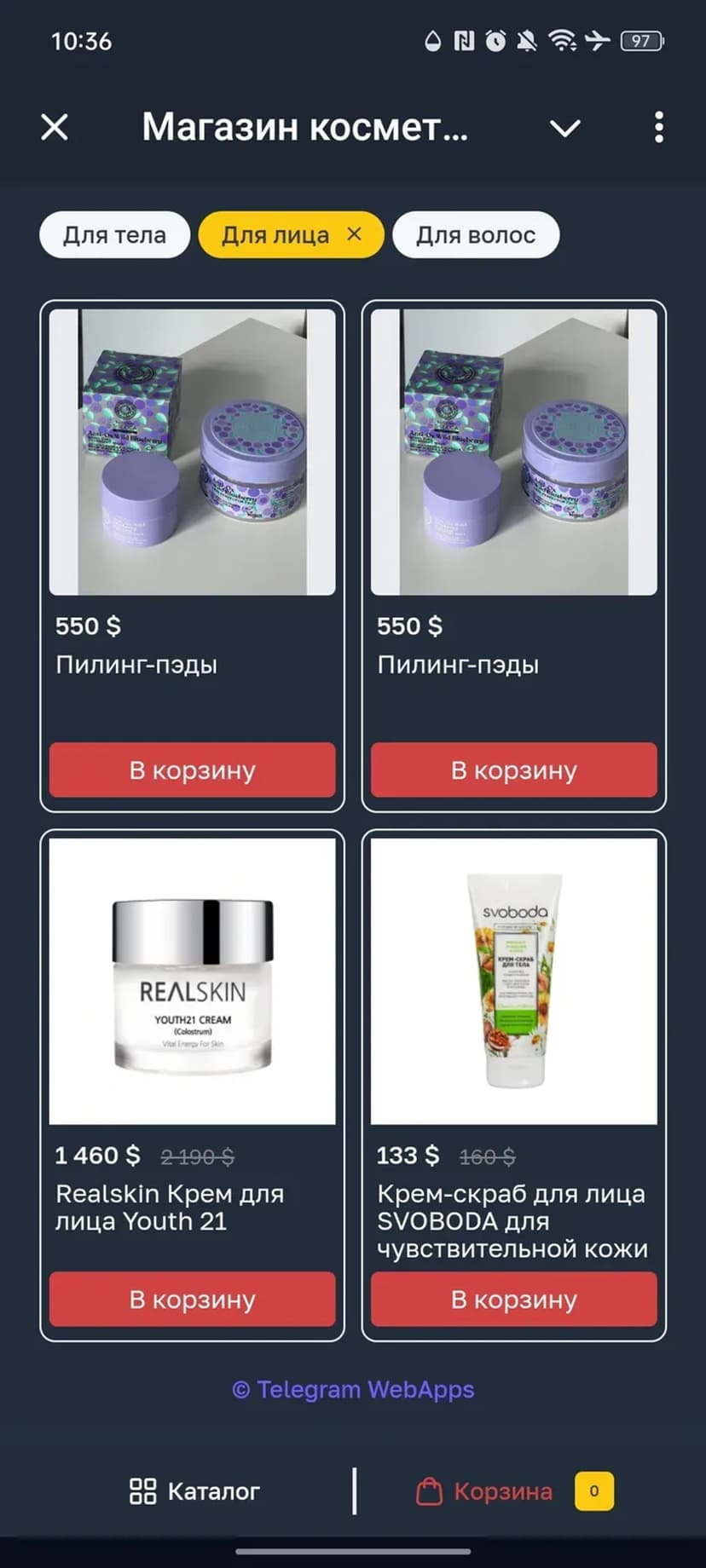706x1568 pixels.
Task: Add Realskin Youth 21 cream to cart
Action: pos(192,1300)
